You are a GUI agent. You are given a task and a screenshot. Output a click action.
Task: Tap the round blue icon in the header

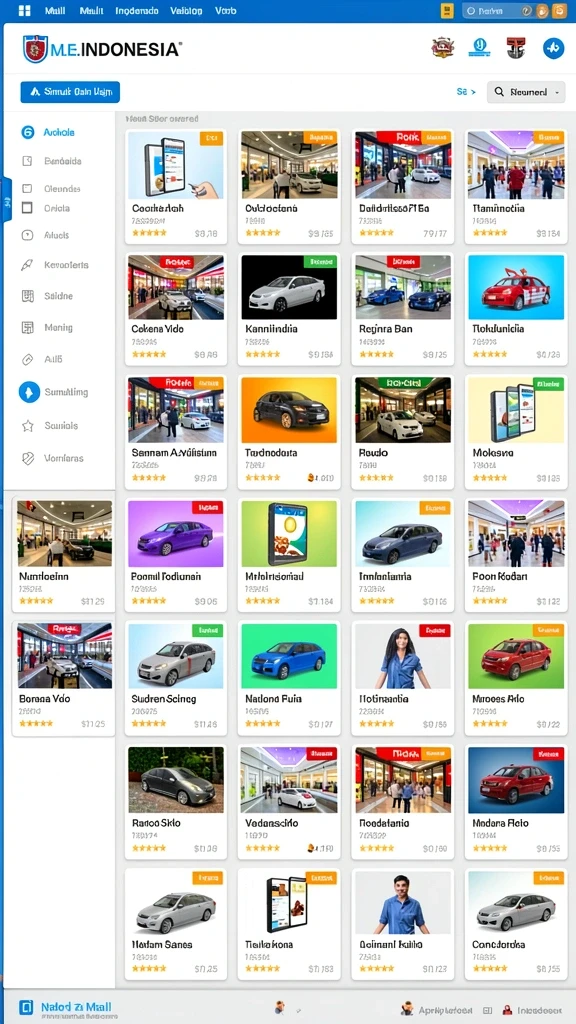click(x=553, y=48)
